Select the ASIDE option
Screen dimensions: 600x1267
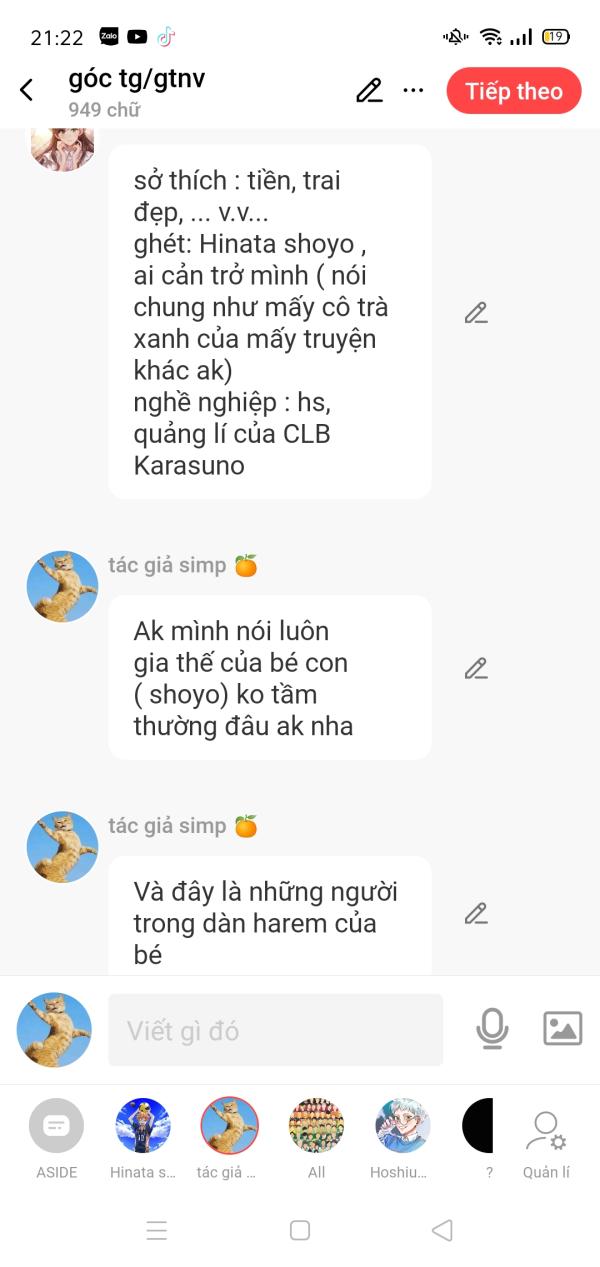point(56,1138)
